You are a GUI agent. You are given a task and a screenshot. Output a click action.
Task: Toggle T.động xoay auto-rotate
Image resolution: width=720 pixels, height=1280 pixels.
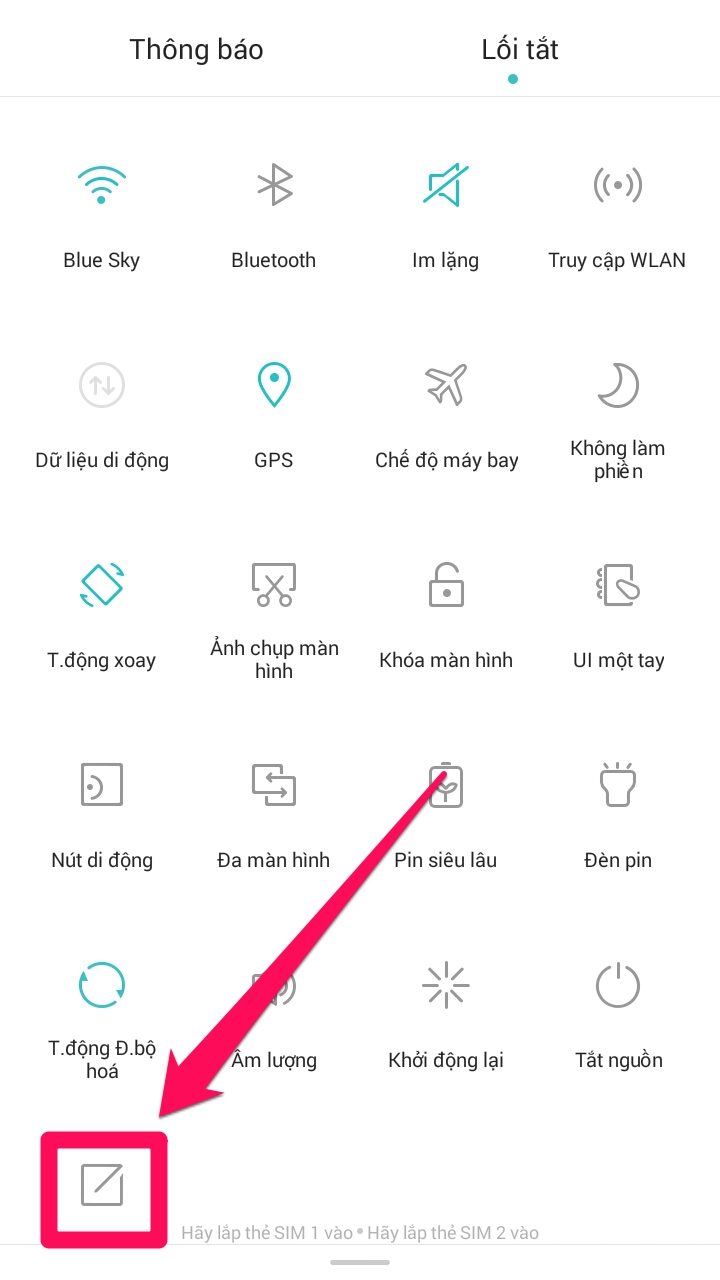pyautogui.click(x=102, y=586)
